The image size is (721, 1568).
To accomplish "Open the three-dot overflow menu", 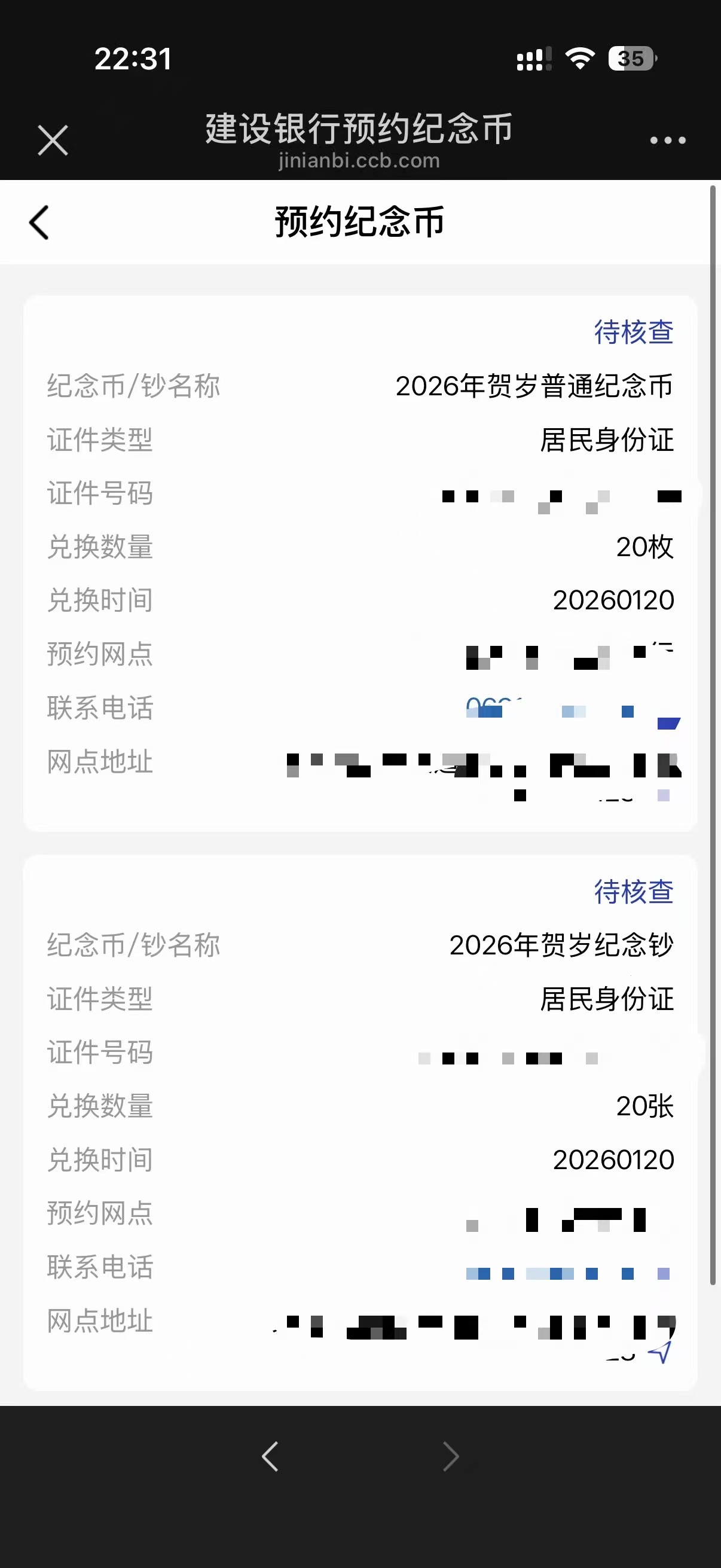I will coord(667,141).
